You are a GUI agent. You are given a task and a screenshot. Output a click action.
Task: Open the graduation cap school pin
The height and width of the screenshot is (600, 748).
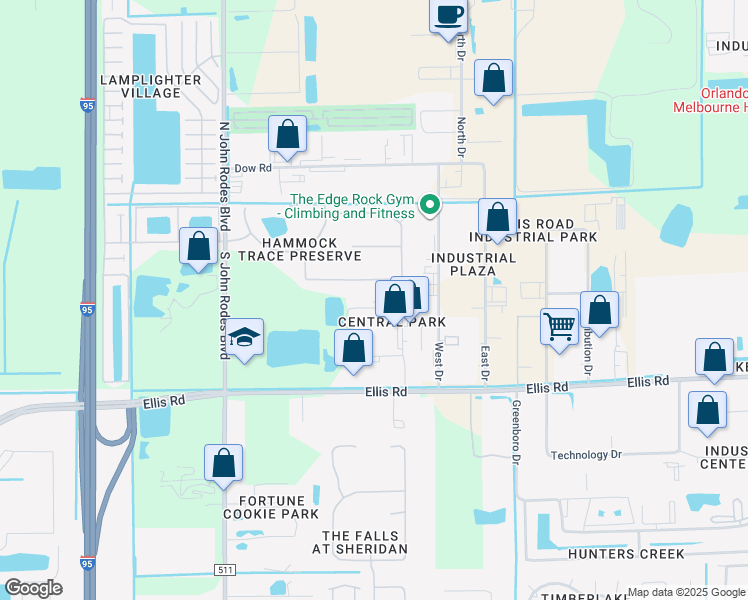pyautogui.click(x=244, y=338)
